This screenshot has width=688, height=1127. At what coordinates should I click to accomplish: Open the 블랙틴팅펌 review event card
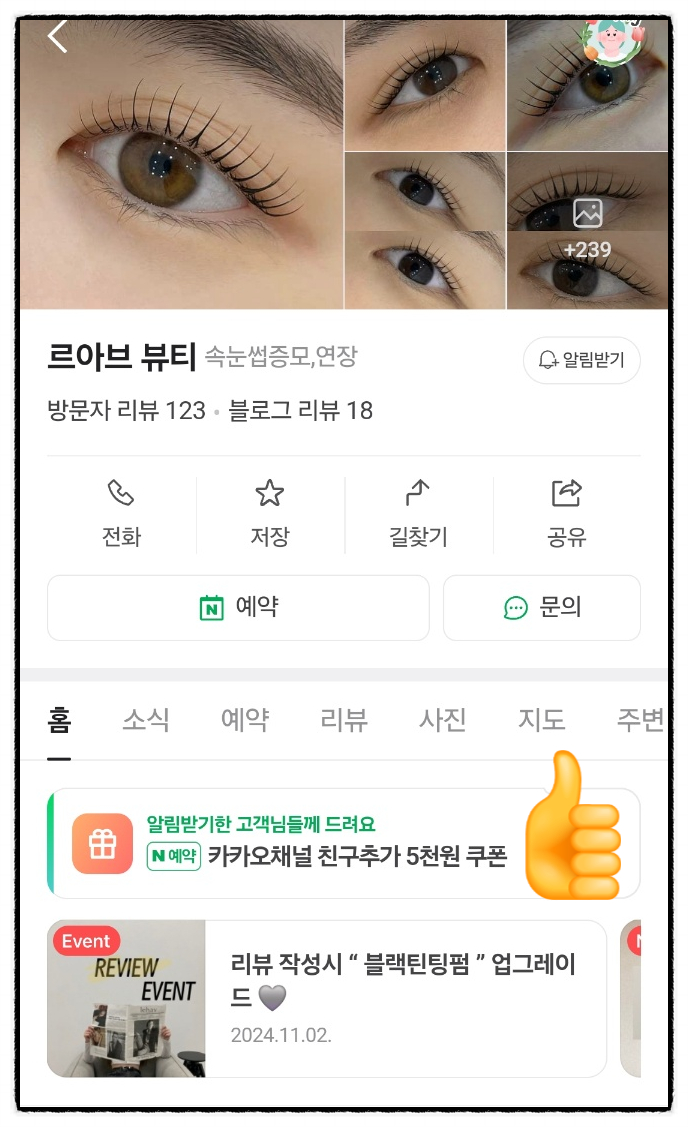326,998
